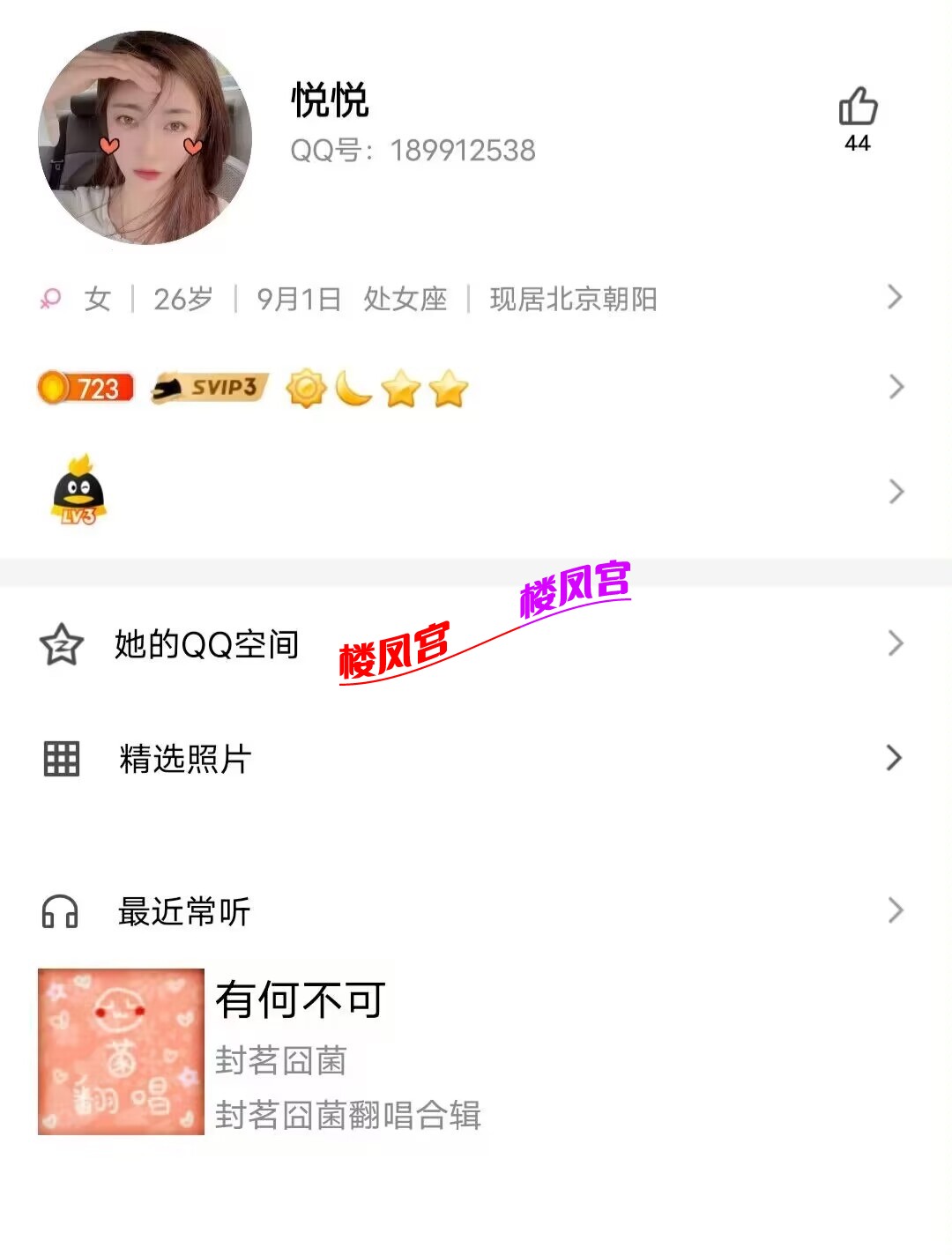Open 精选照片 photo collection
The height and width of the screenshot is (1255, 952).
[185, 758]
